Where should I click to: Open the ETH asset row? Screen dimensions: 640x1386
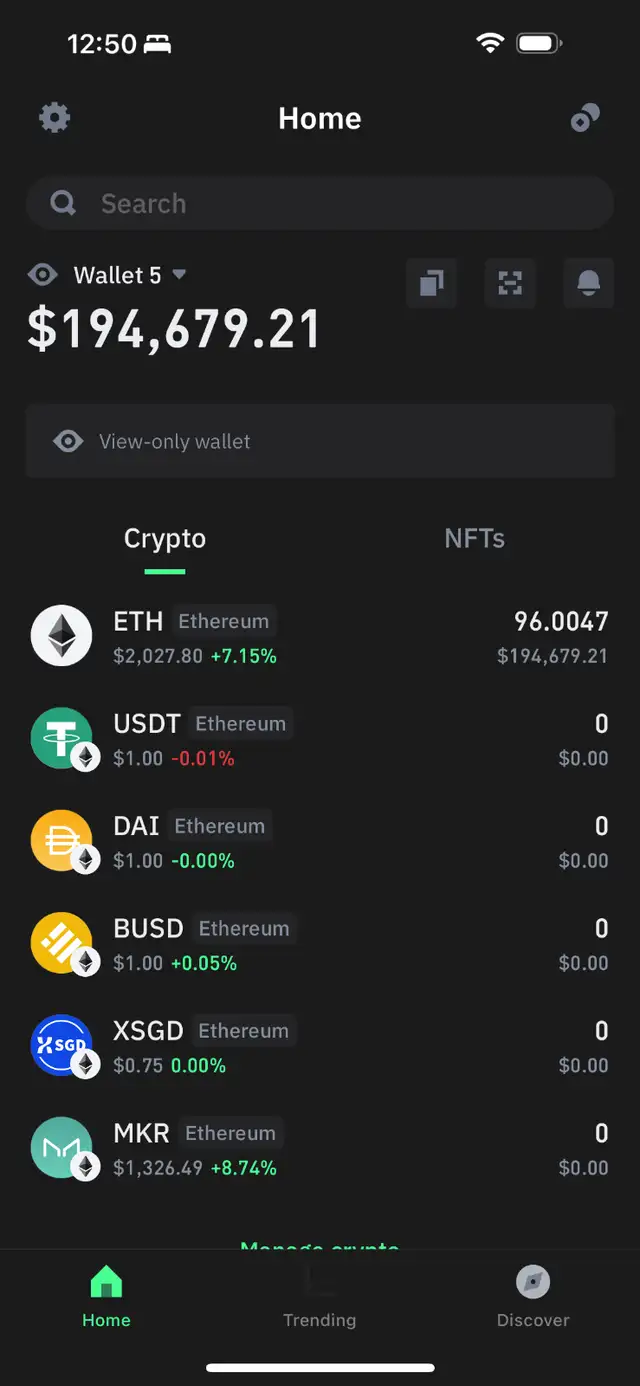click(320, 637)
